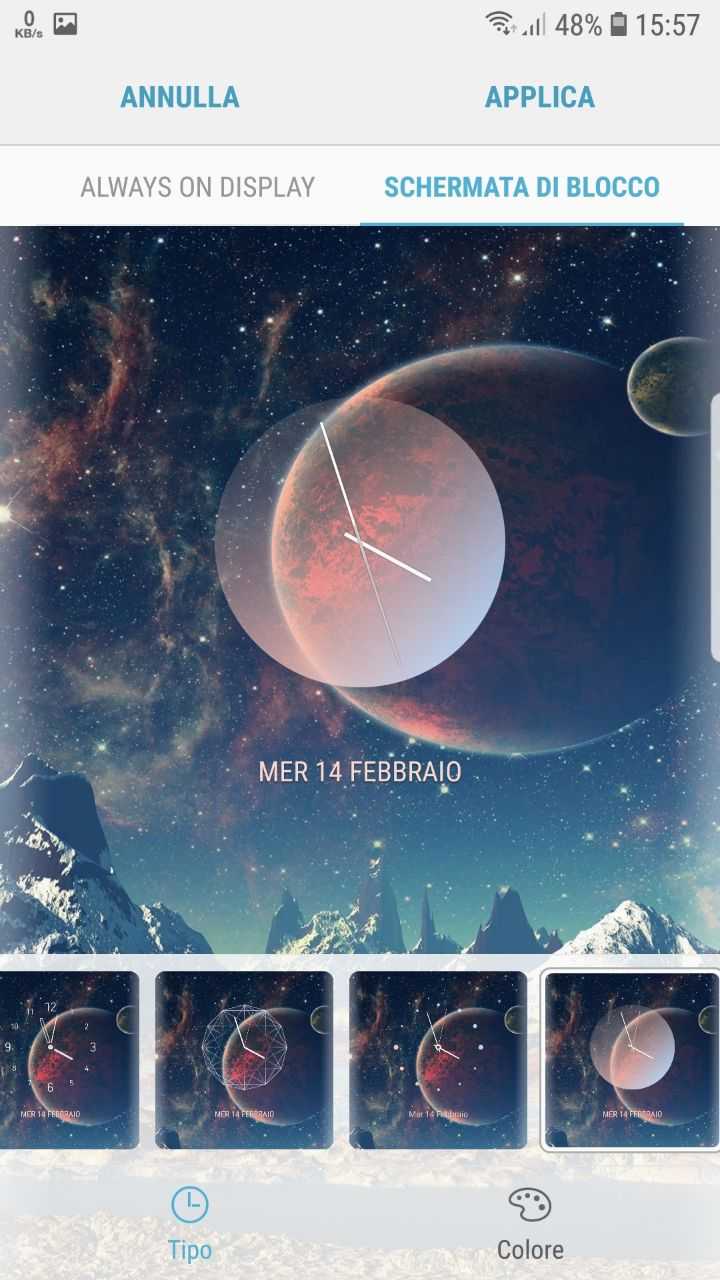Open the Colore color options
720x1280 pixels.
click(530, 1224)
